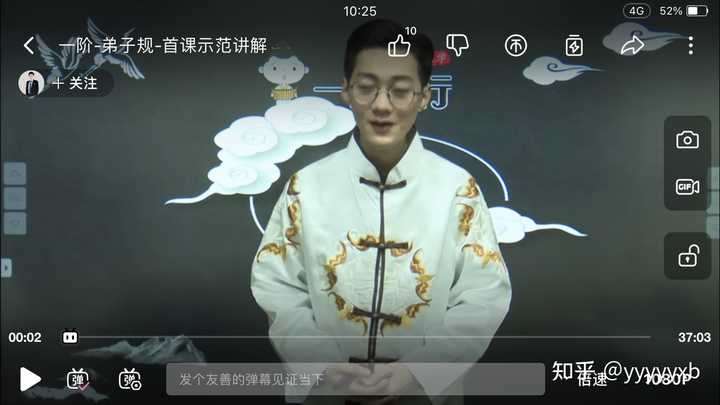
Task: Tap 关注 to follow the uploader
Action: coord(77,83)
